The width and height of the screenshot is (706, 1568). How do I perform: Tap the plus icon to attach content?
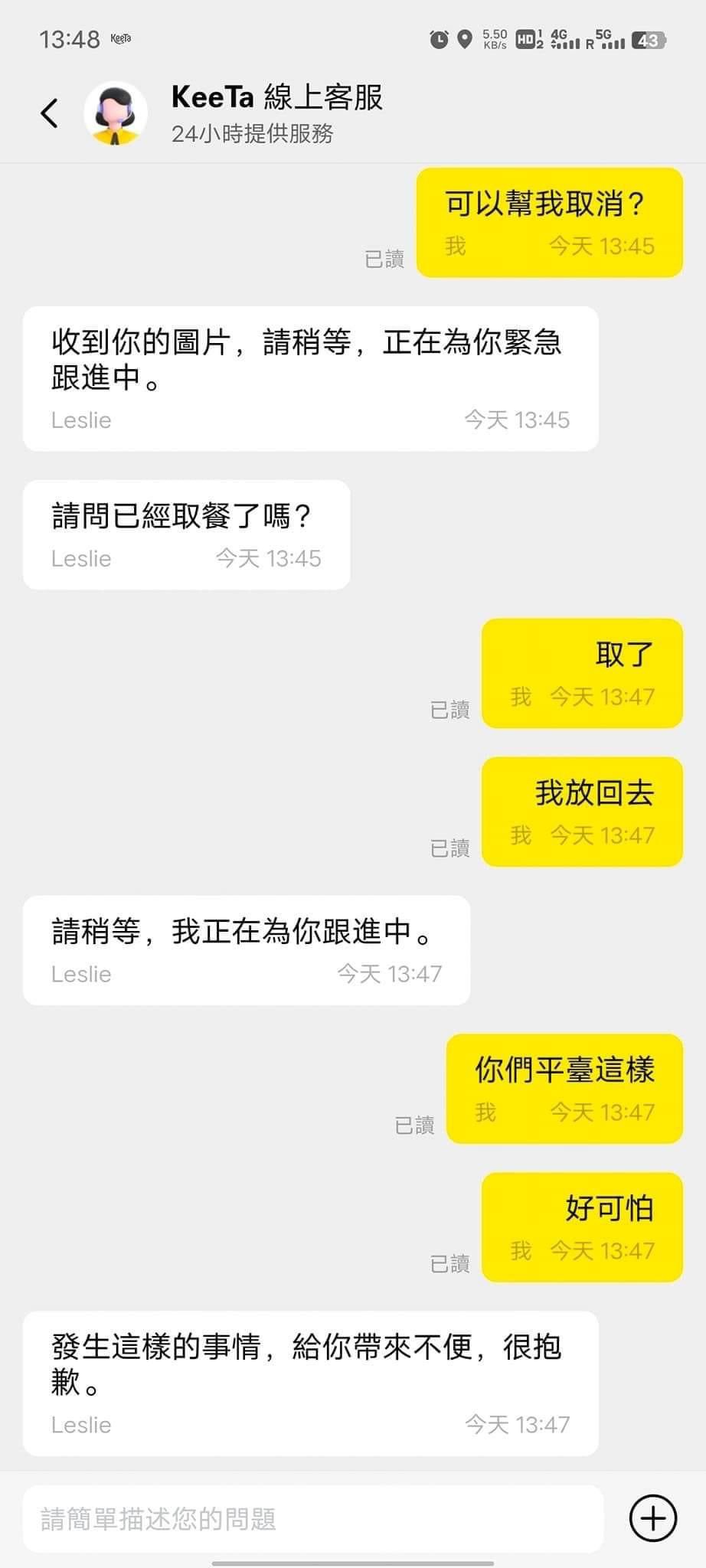coord(652,1520)
